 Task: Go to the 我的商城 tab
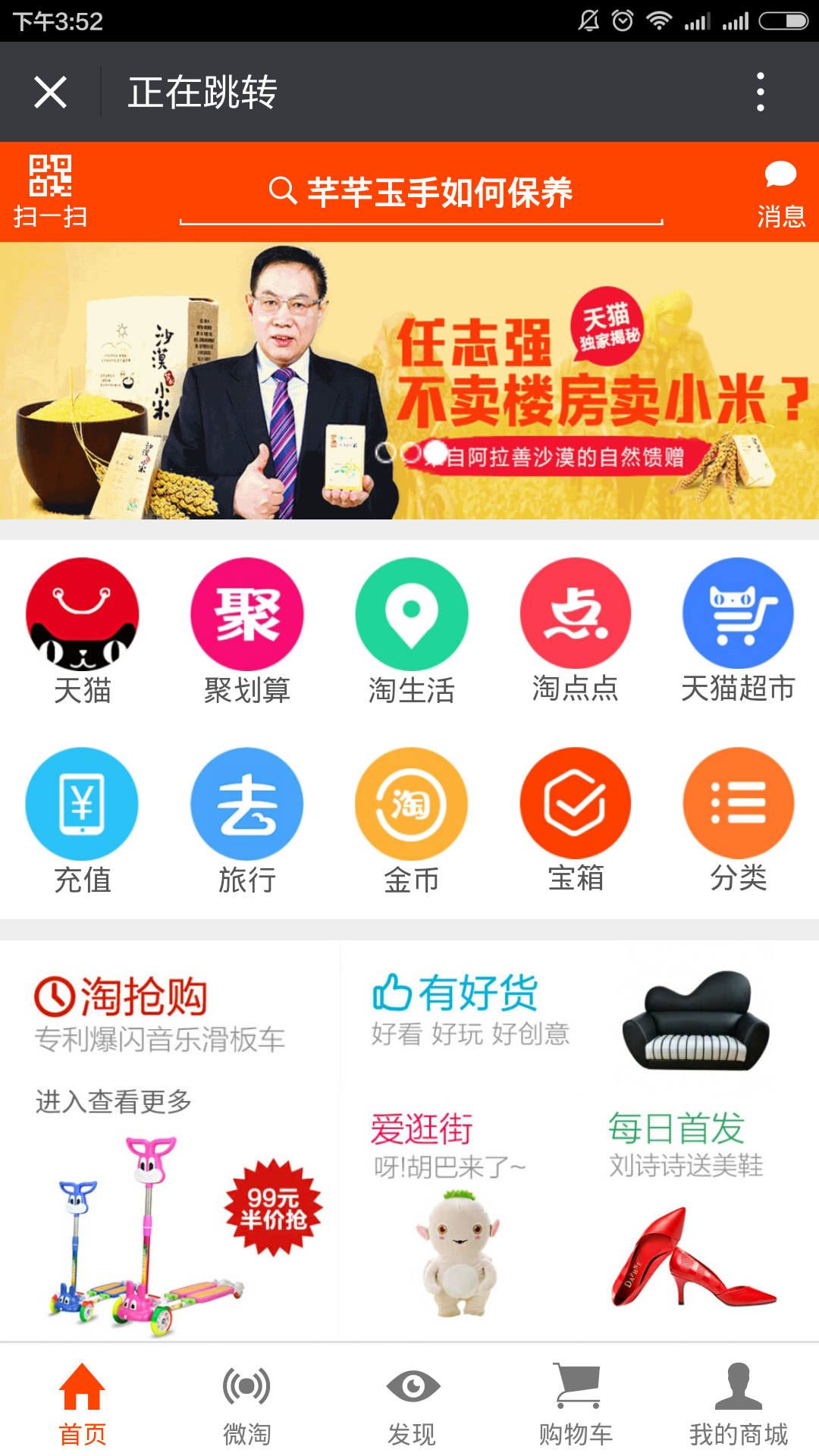(738, 1404)
